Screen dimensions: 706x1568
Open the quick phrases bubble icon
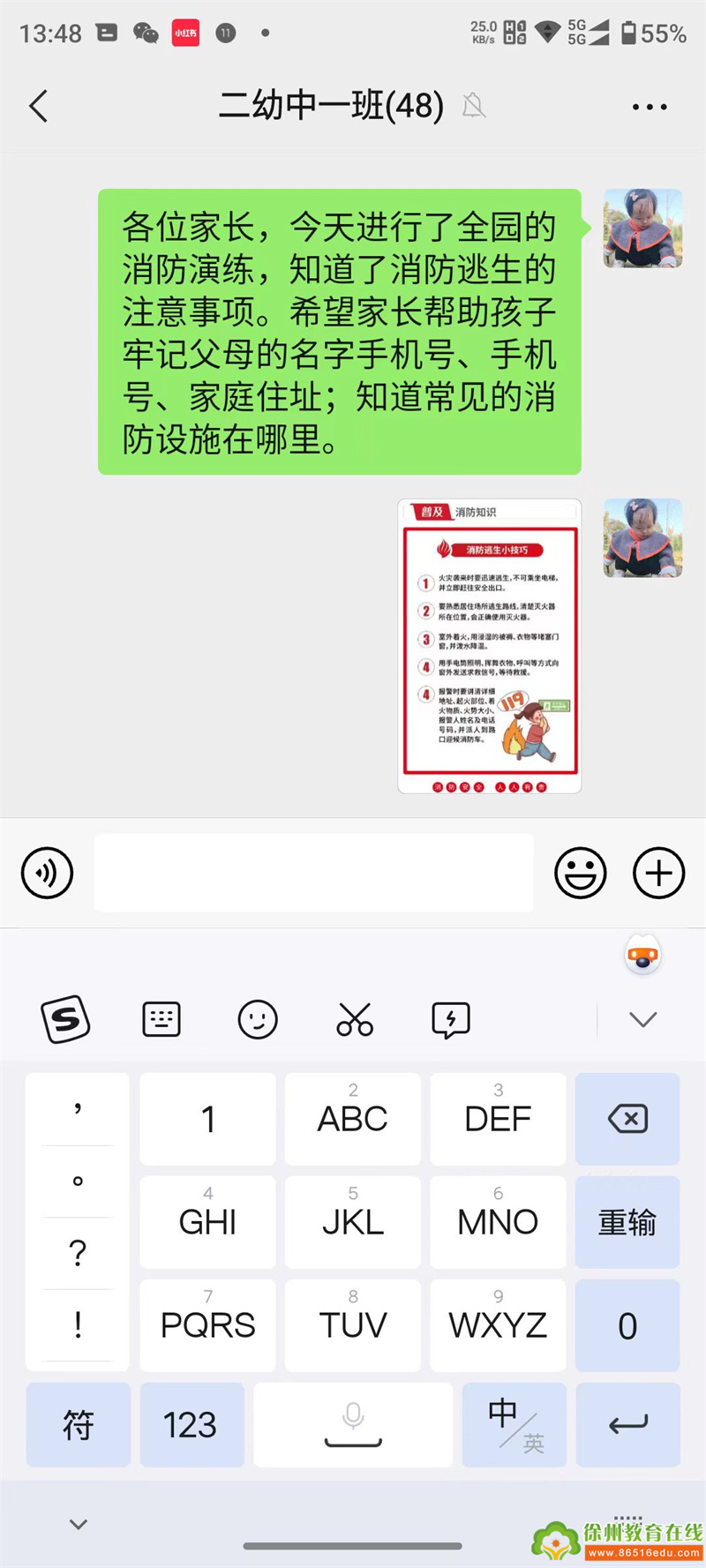[451, 1019]
